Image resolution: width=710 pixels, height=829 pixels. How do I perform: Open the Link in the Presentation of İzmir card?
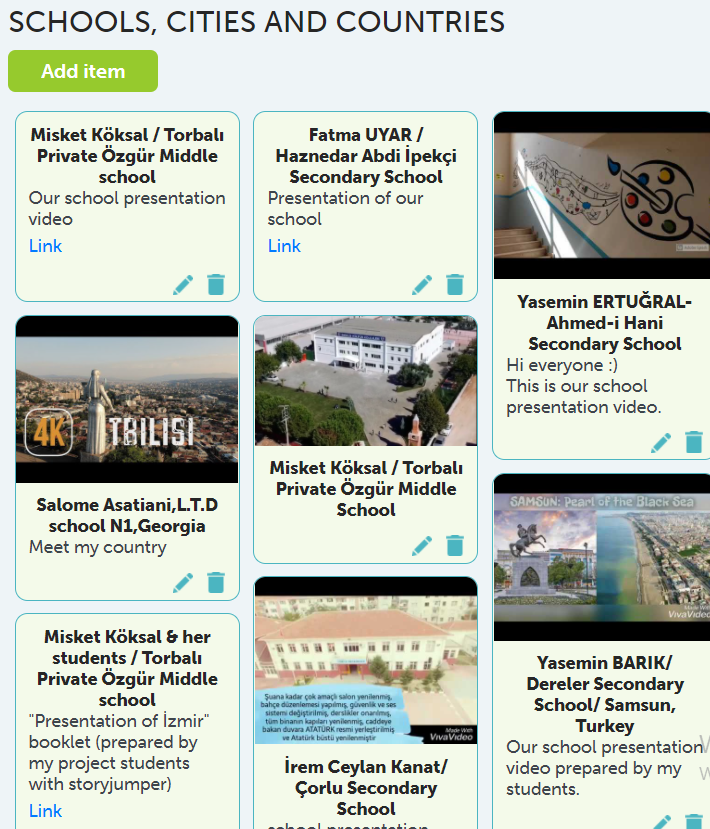coord(45,811)
